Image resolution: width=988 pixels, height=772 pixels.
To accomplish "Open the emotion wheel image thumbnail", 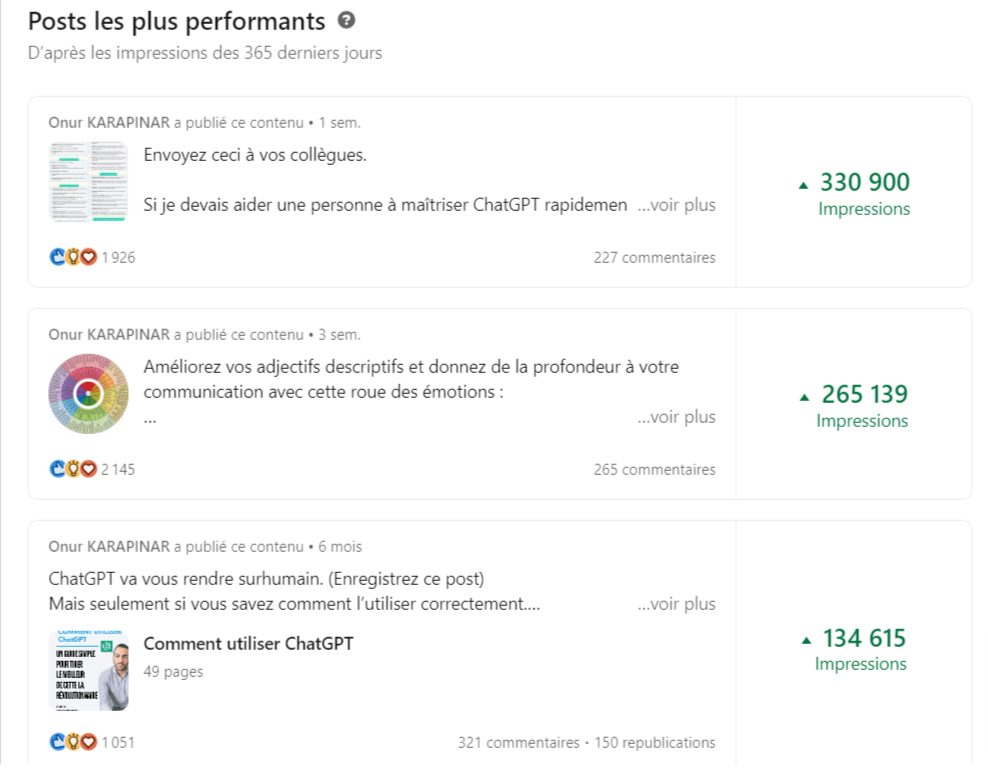I will click(x=88, y=394).
